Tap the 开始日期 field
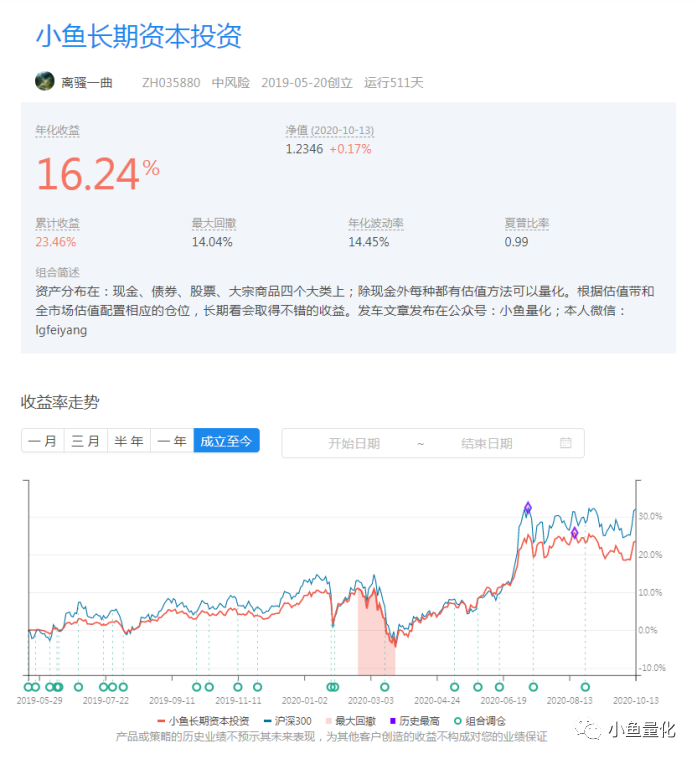 [x=354, y=443]
